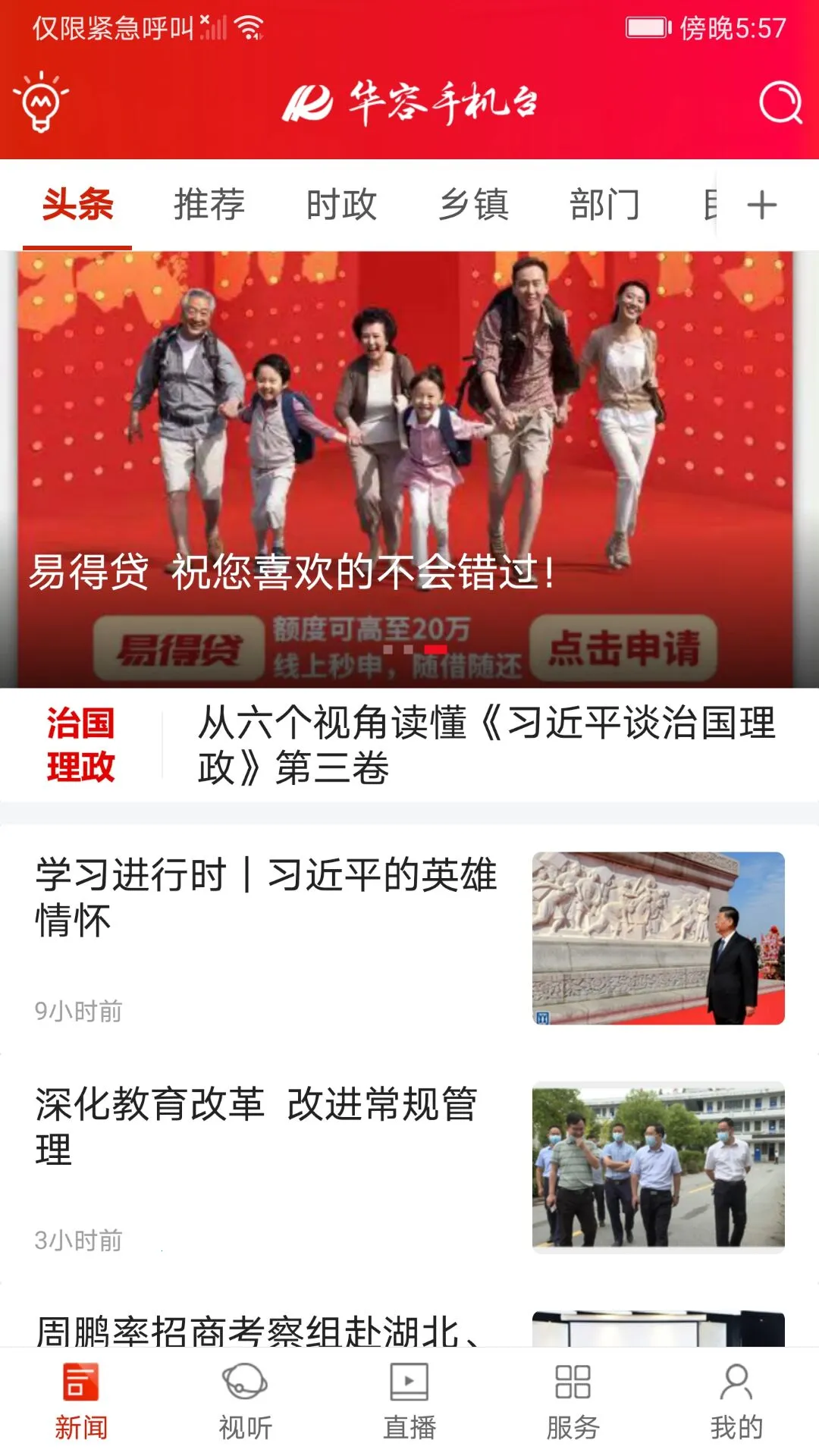This screenshot has width=819, height=1456.
Task: Open the lightbulb icon in header
Action: coord(41,102)
